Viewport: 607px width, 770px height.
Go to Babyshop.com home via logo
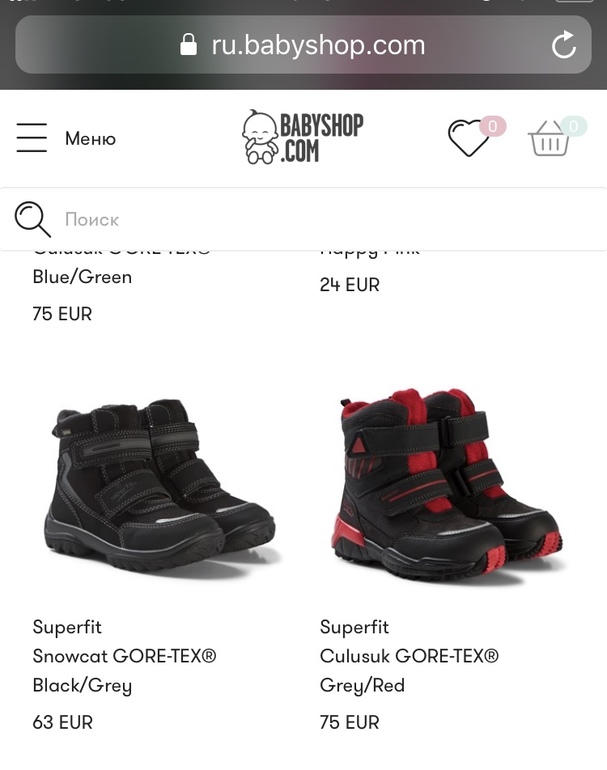(303, 137)
